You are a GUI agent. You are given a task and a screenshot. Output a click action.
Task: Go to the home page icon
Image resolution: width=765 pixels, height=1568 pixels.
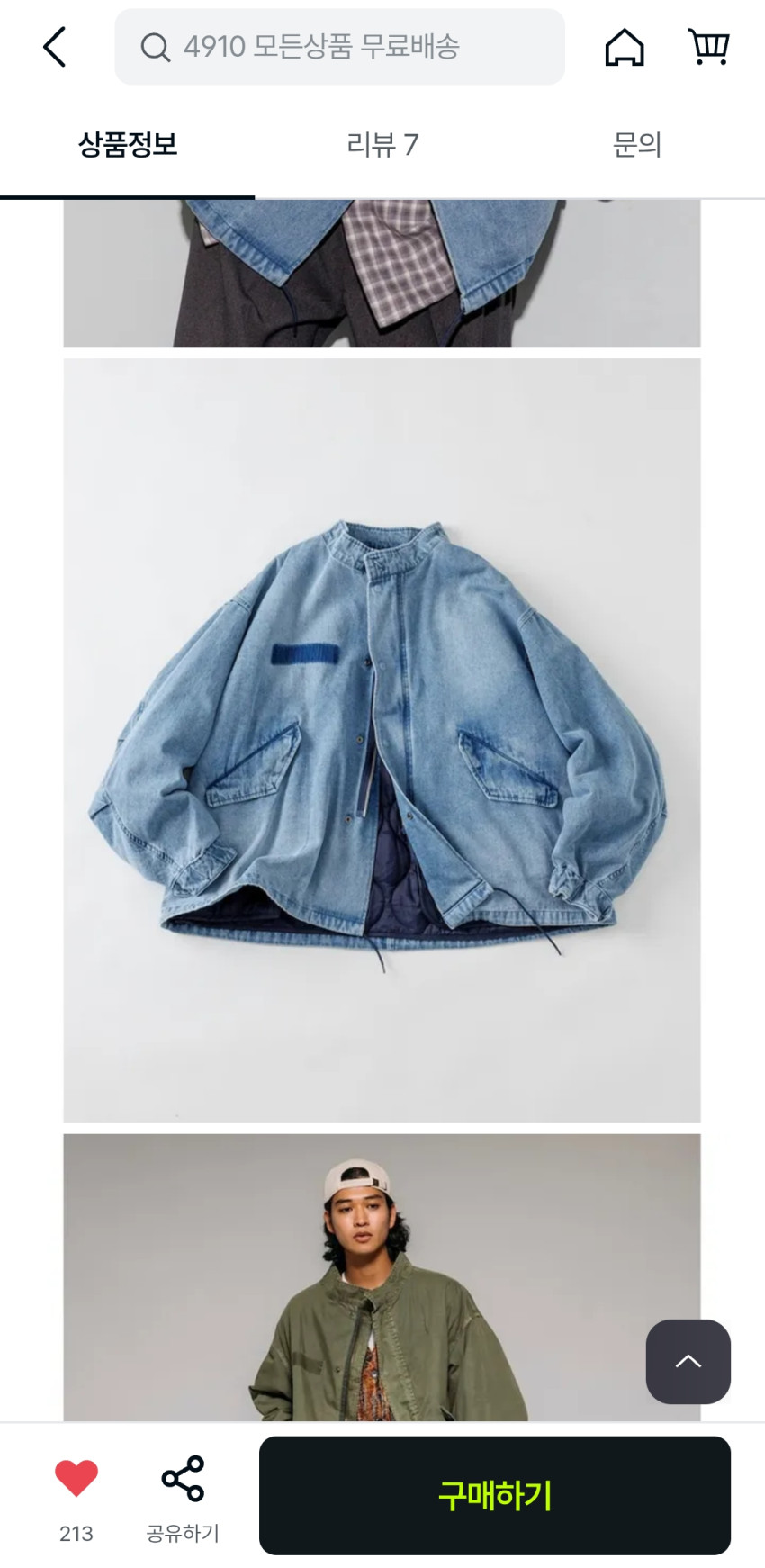(624, 47)
